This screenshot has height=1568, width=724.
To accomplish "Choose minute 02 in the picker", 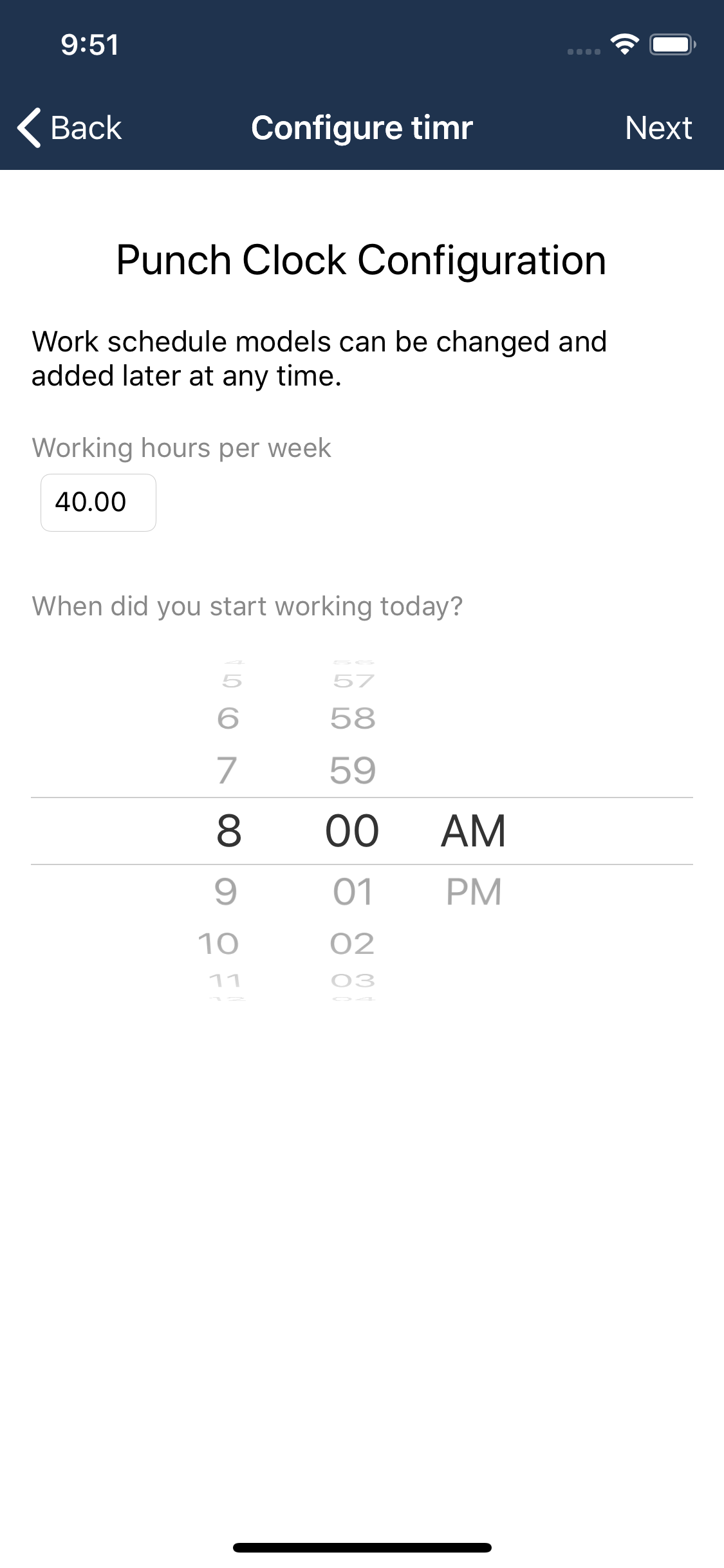I will point(353,944).
